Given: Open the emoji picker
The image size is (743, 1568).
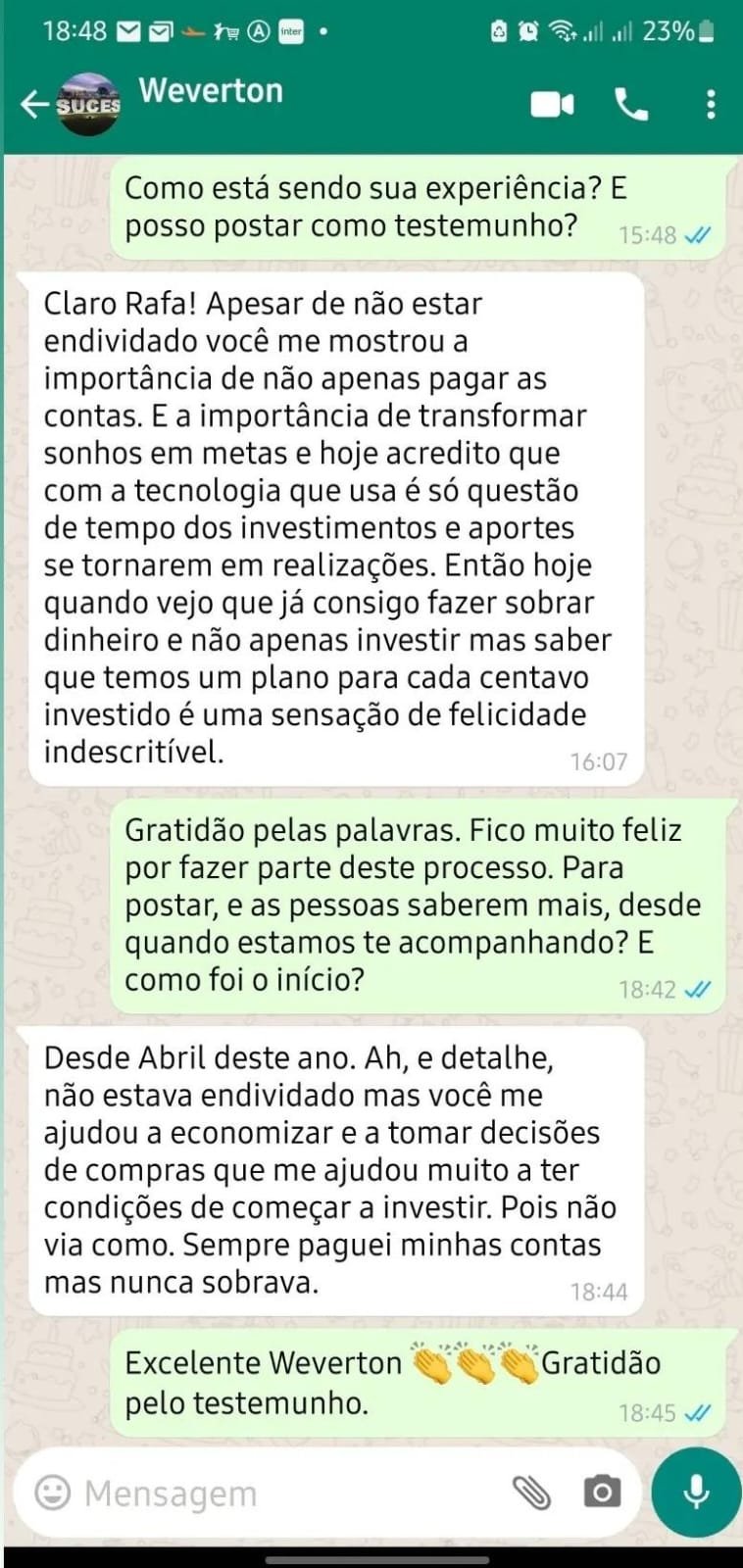Looking at the screenshot, I should click(x=52, y=1493).
